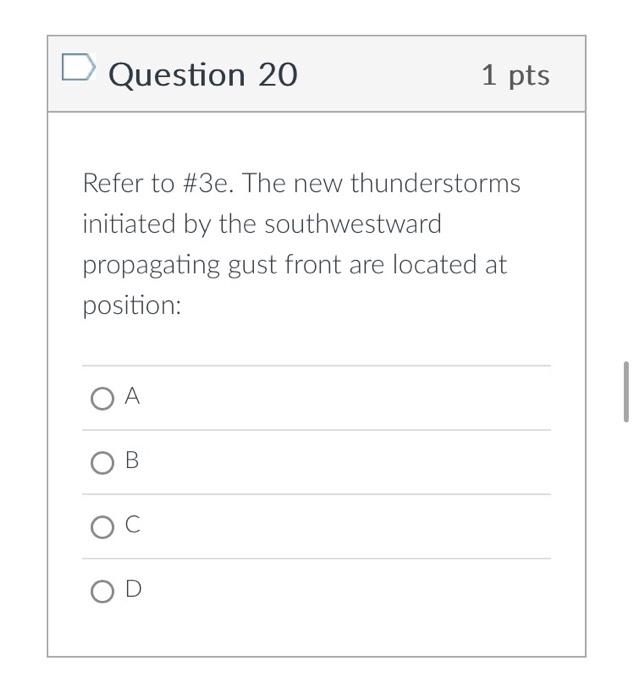Image resolution: width=634 pixels, height=700 pixels.
Task: Pick answer option C
Action: click(101, 527)
